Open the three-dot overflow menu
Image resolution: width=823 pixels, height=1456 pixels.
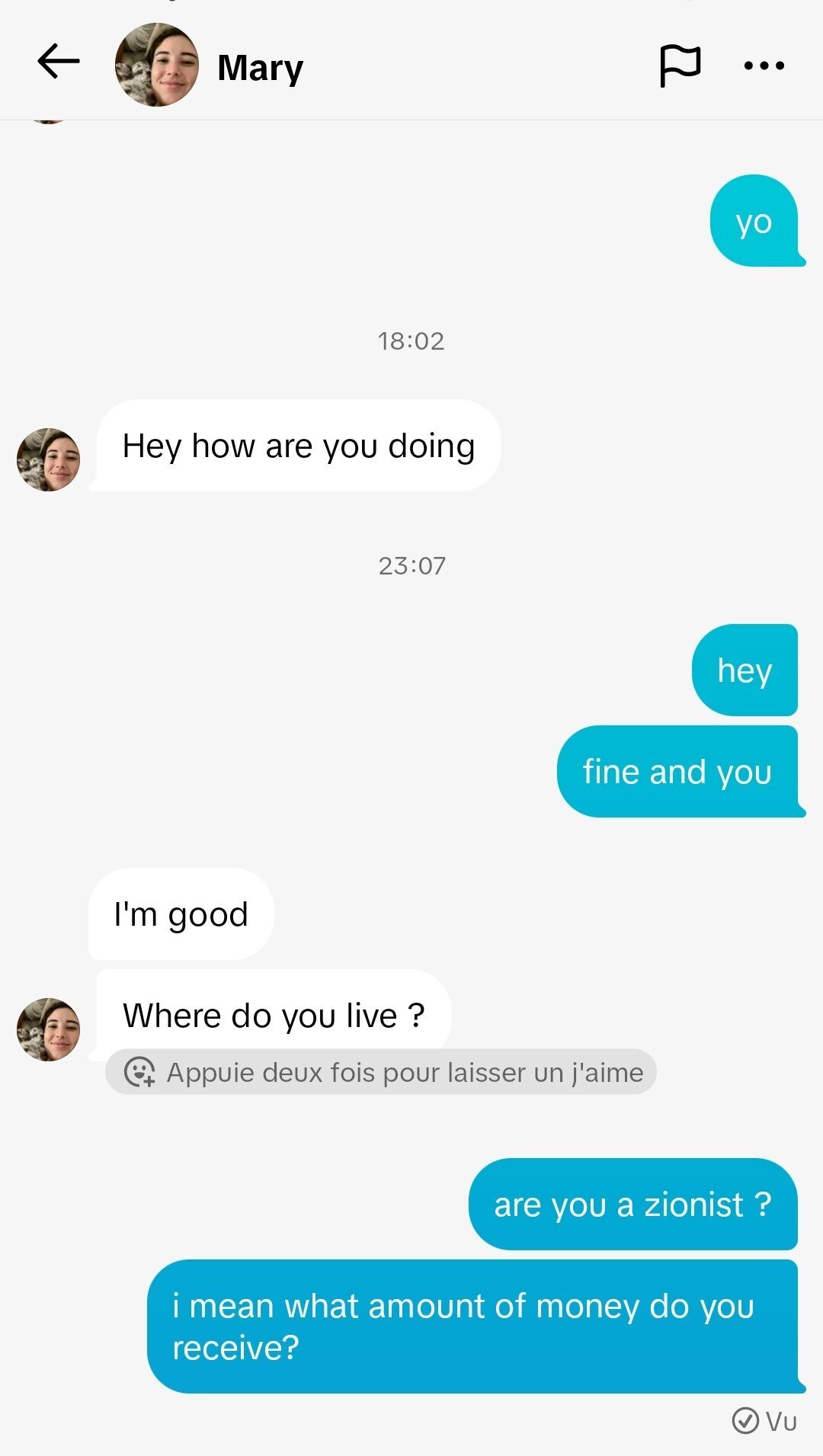point(764,66)
